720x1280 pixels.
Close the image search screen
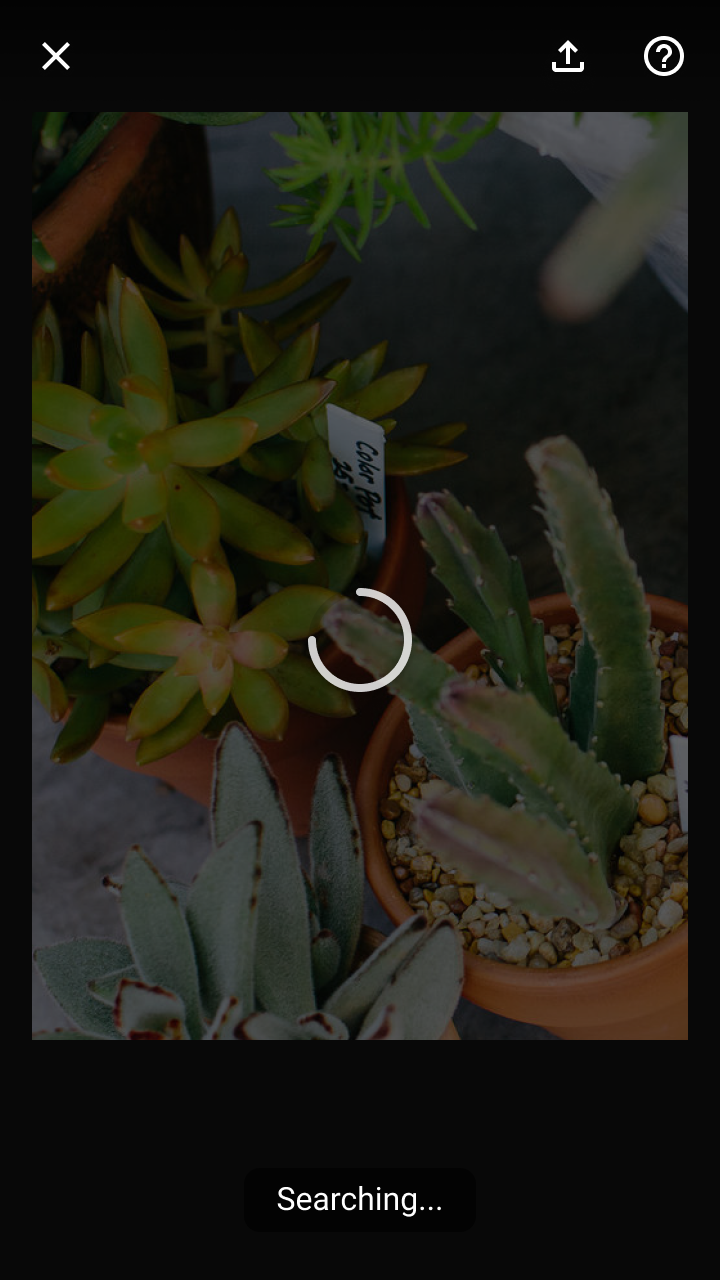pyautogui.click(x=56, y=56)
